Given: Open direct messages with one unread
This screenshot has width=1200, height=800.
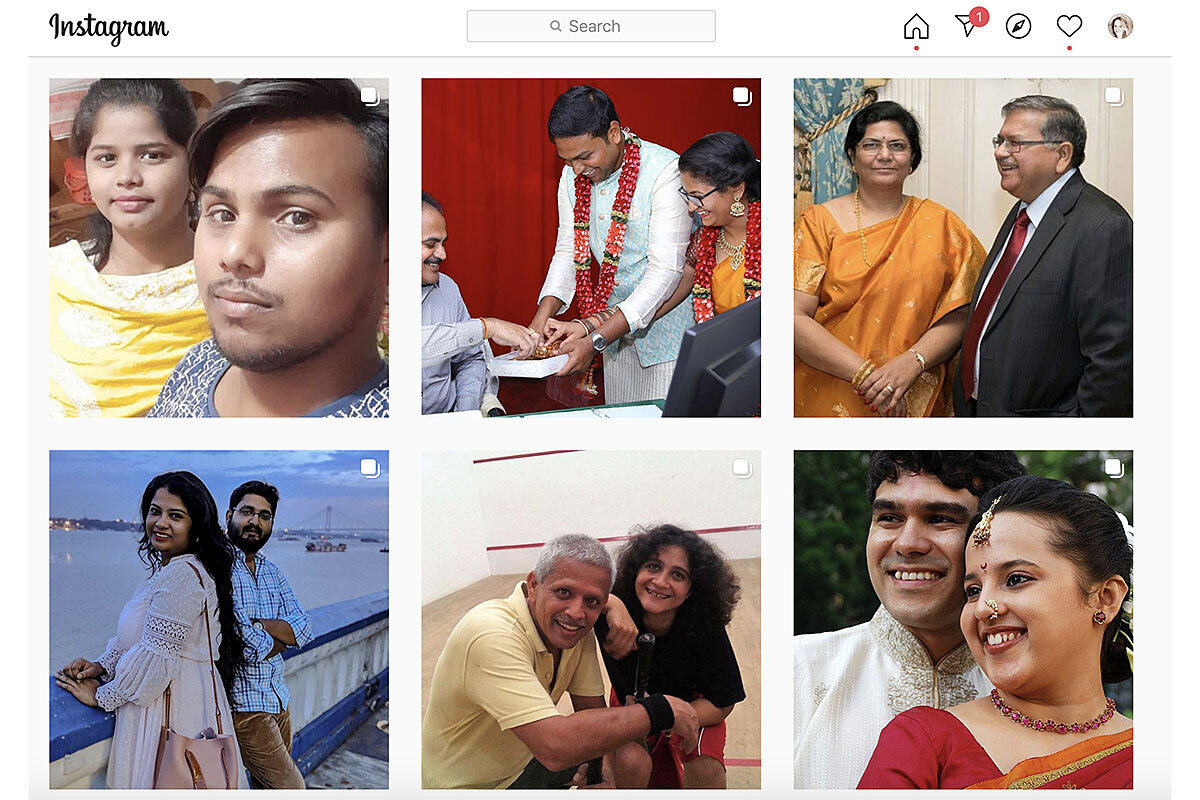Looking at the screenshot, I should click(x=967, y=25).
